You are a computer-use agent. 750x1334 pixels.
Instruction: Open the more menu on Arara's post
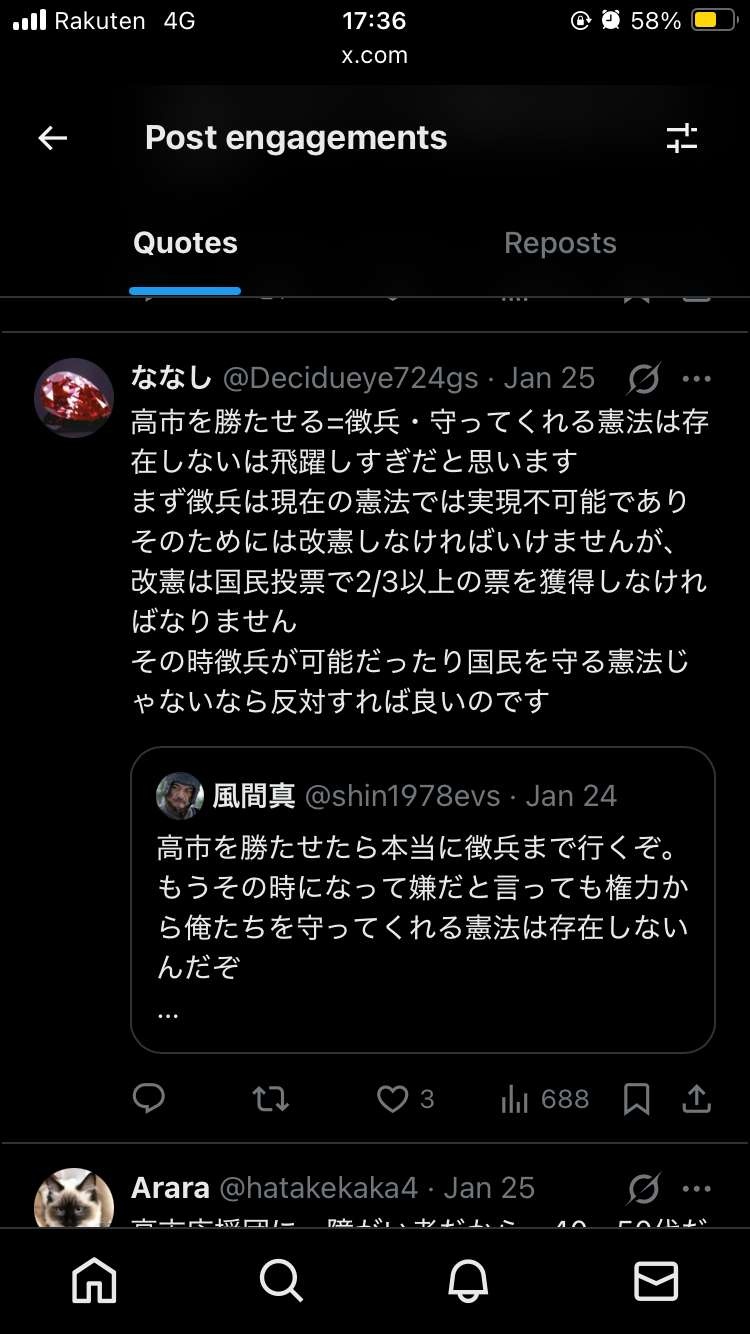pyautogui.click(x=696, y=1189)
